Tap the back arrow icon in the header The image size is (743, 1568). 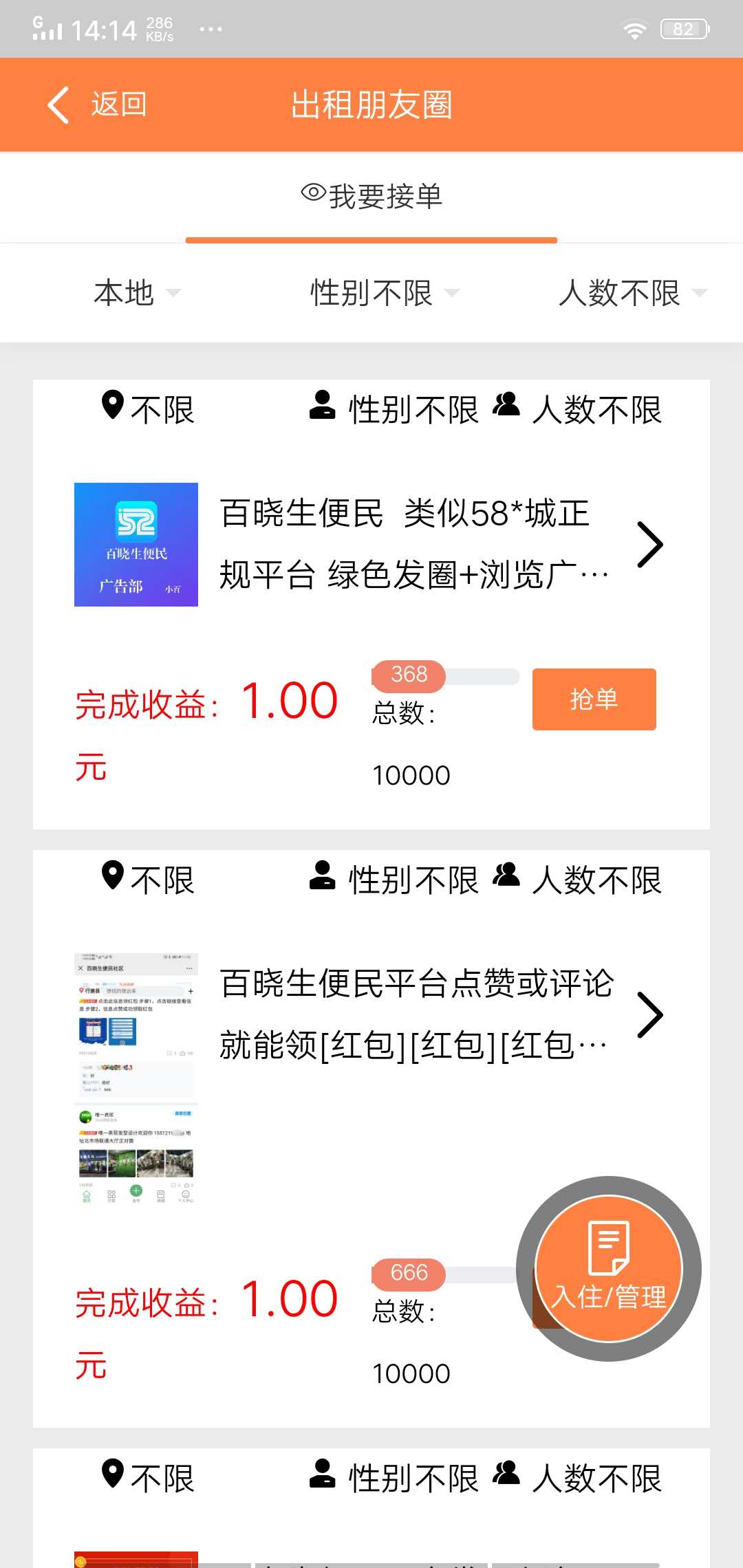pos(57,105)
